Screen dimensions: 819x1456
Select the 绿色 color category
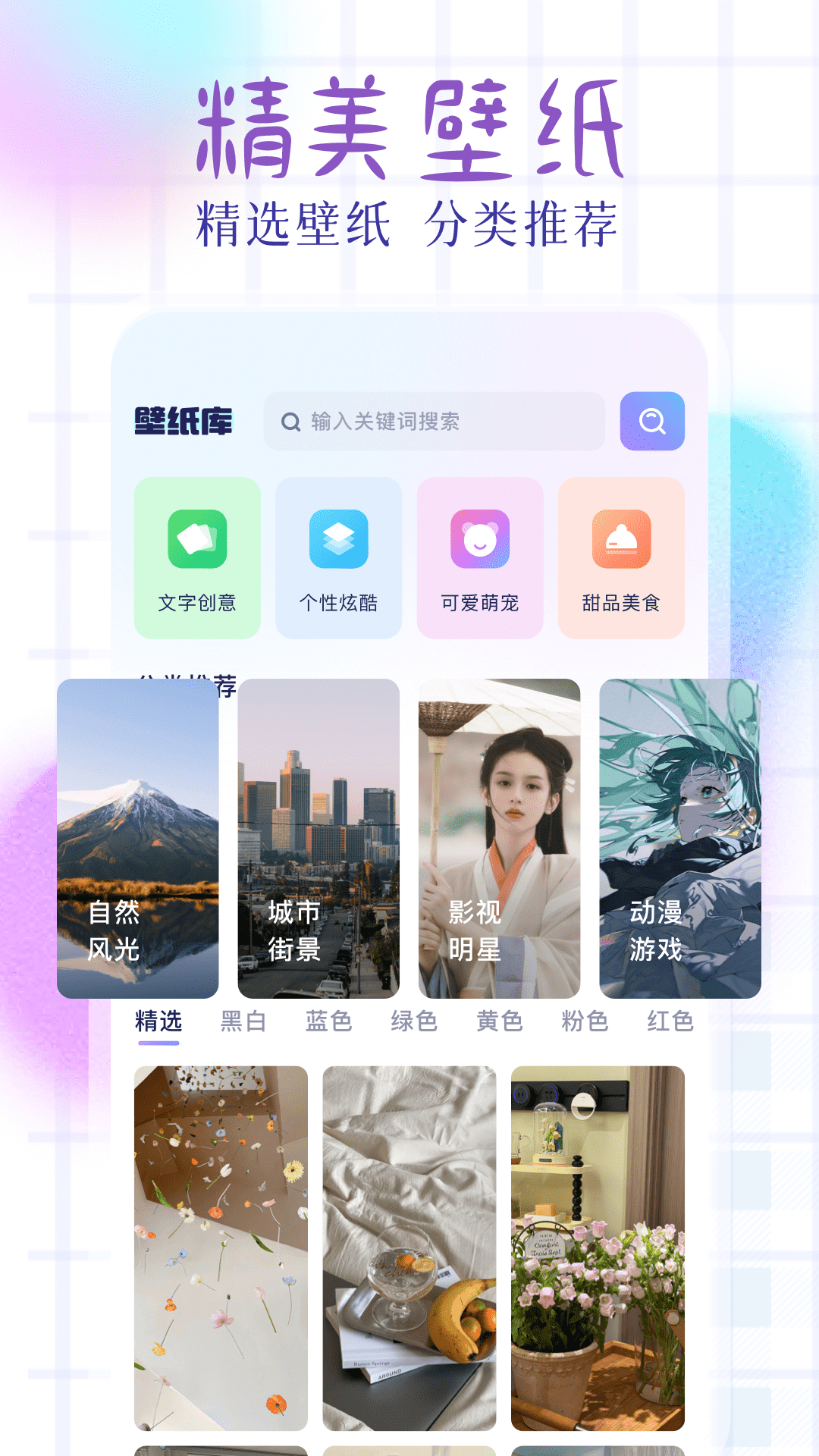pos(413,1022)
